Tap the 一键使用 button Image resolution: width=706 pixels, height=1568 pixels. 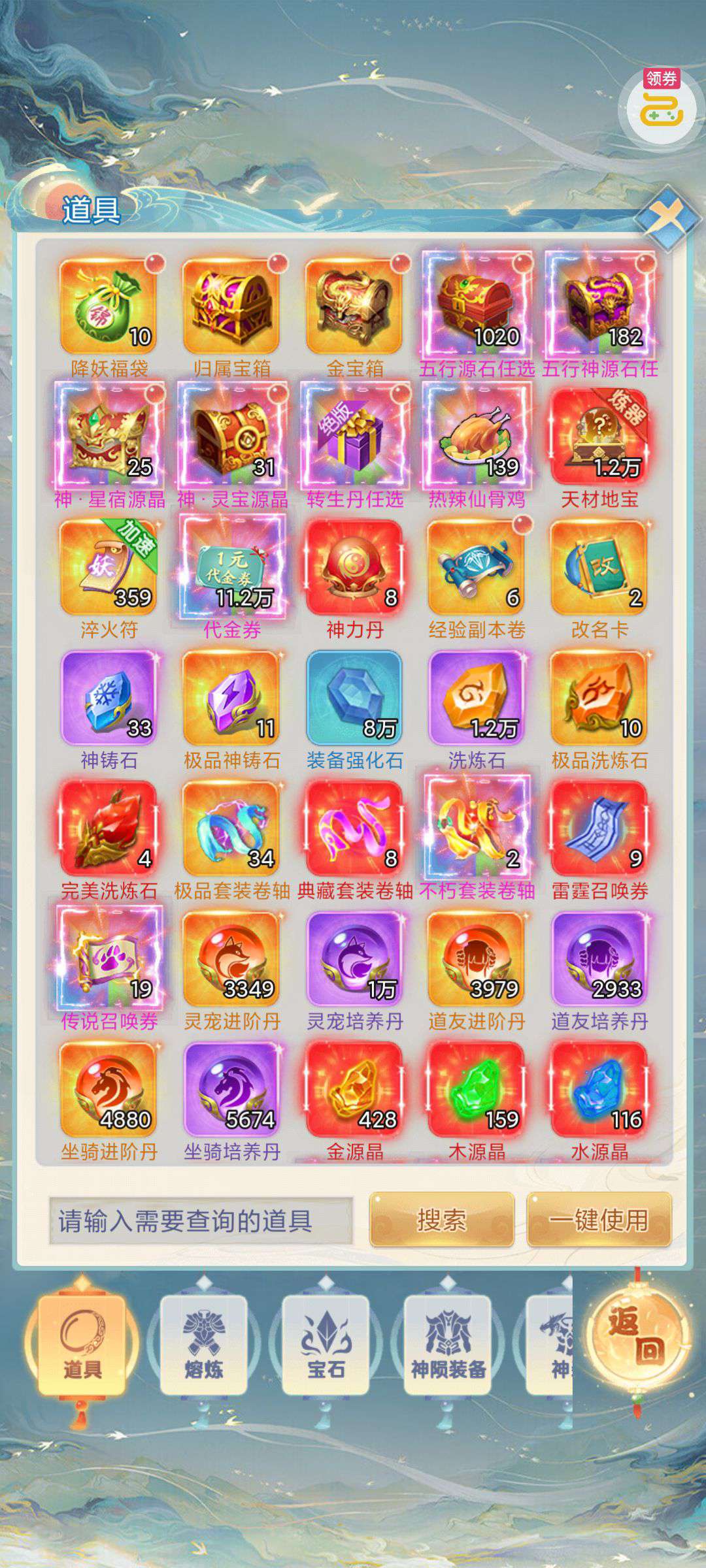click(x=599, y=1219)
